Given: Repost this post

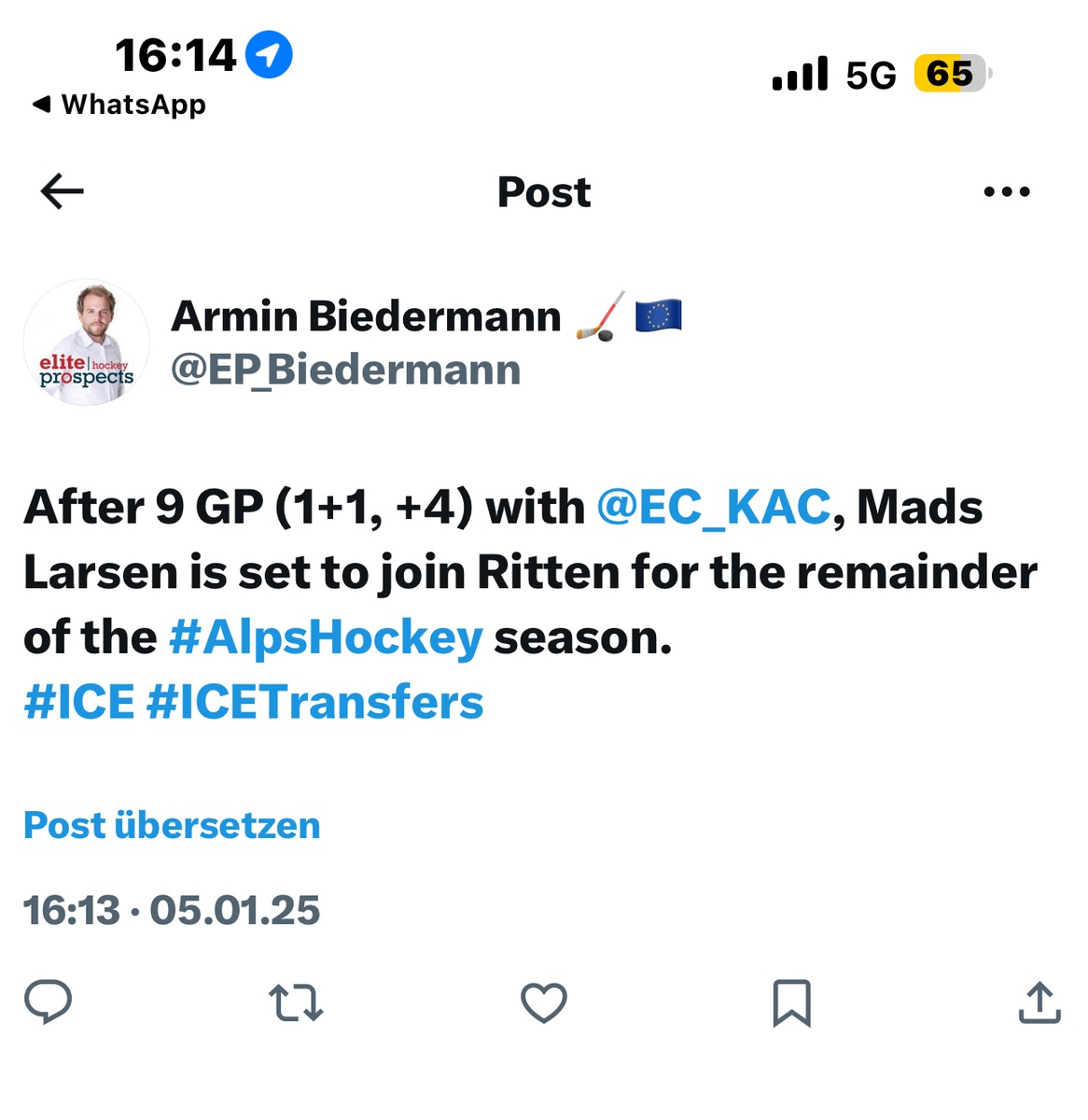Looking at the screenshot, I should point(296,1002).
